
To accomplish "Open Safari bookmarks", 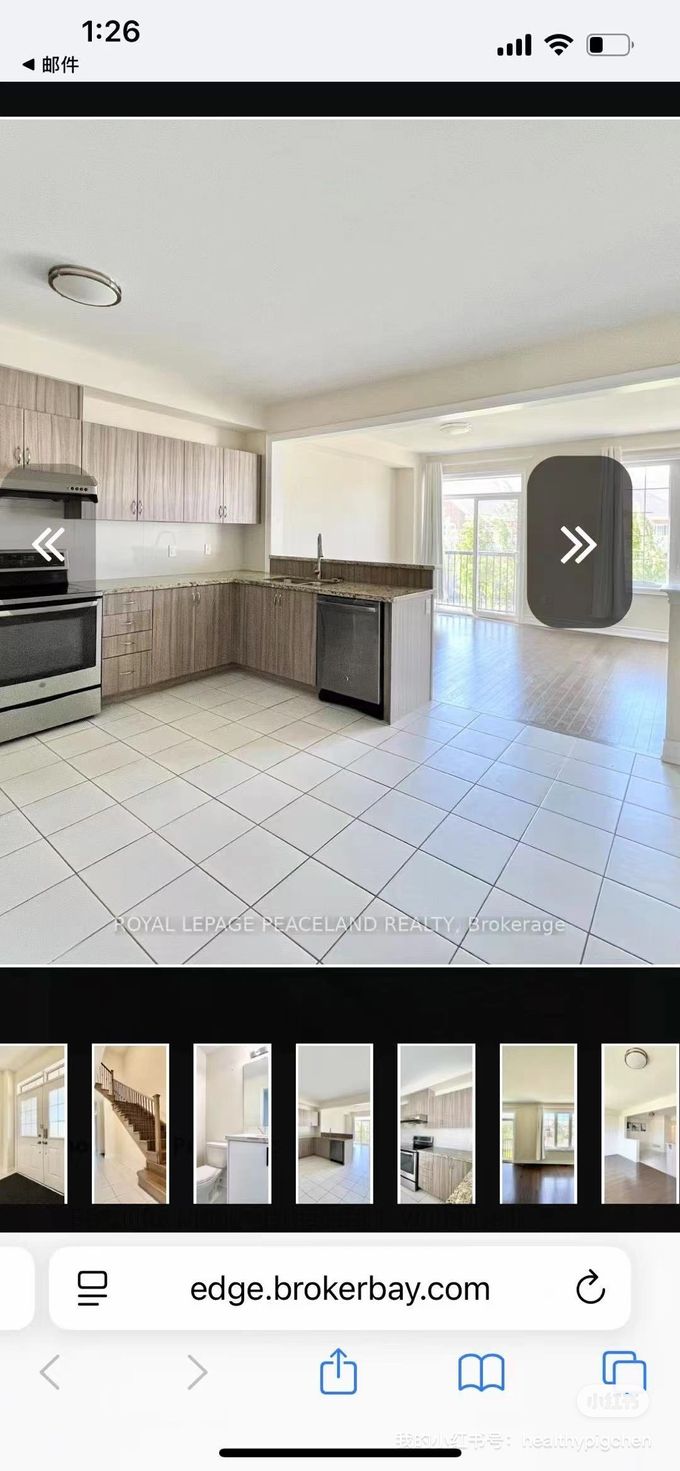I will (x=481, y=1372).
